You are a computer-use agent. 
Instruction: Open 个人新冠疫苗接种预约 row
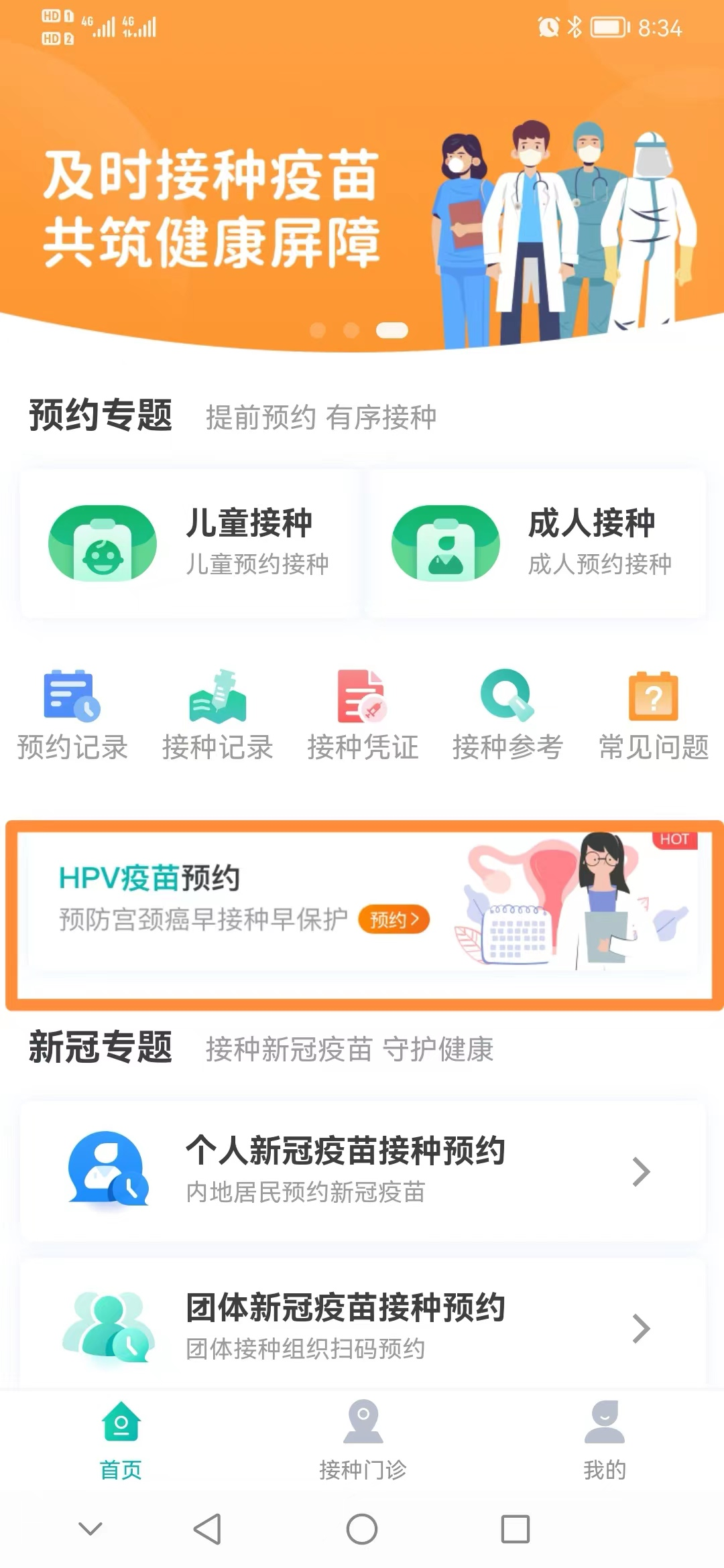[363, 1171]
